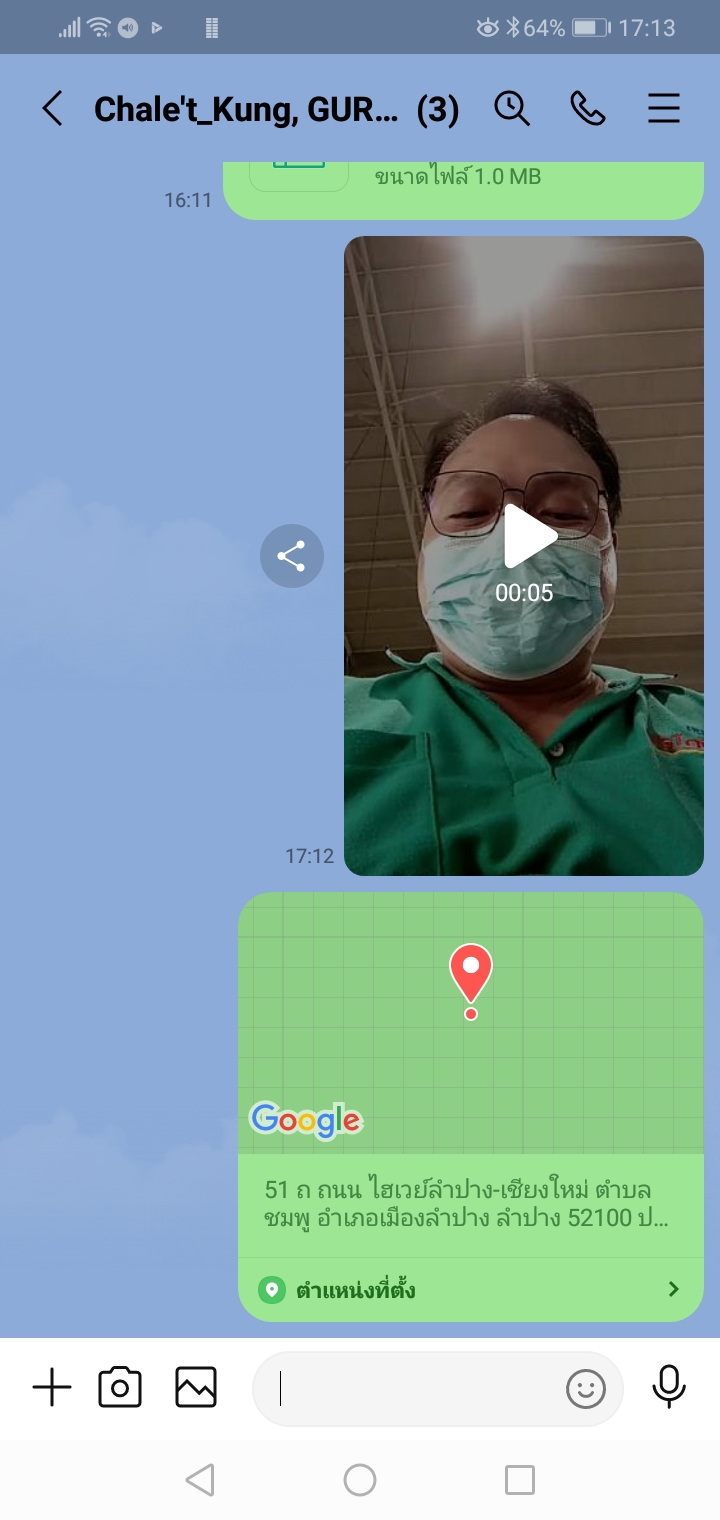The image size is (720, 1520).
Task: Tap the system home button
Action: click(x=360, y=1480)
